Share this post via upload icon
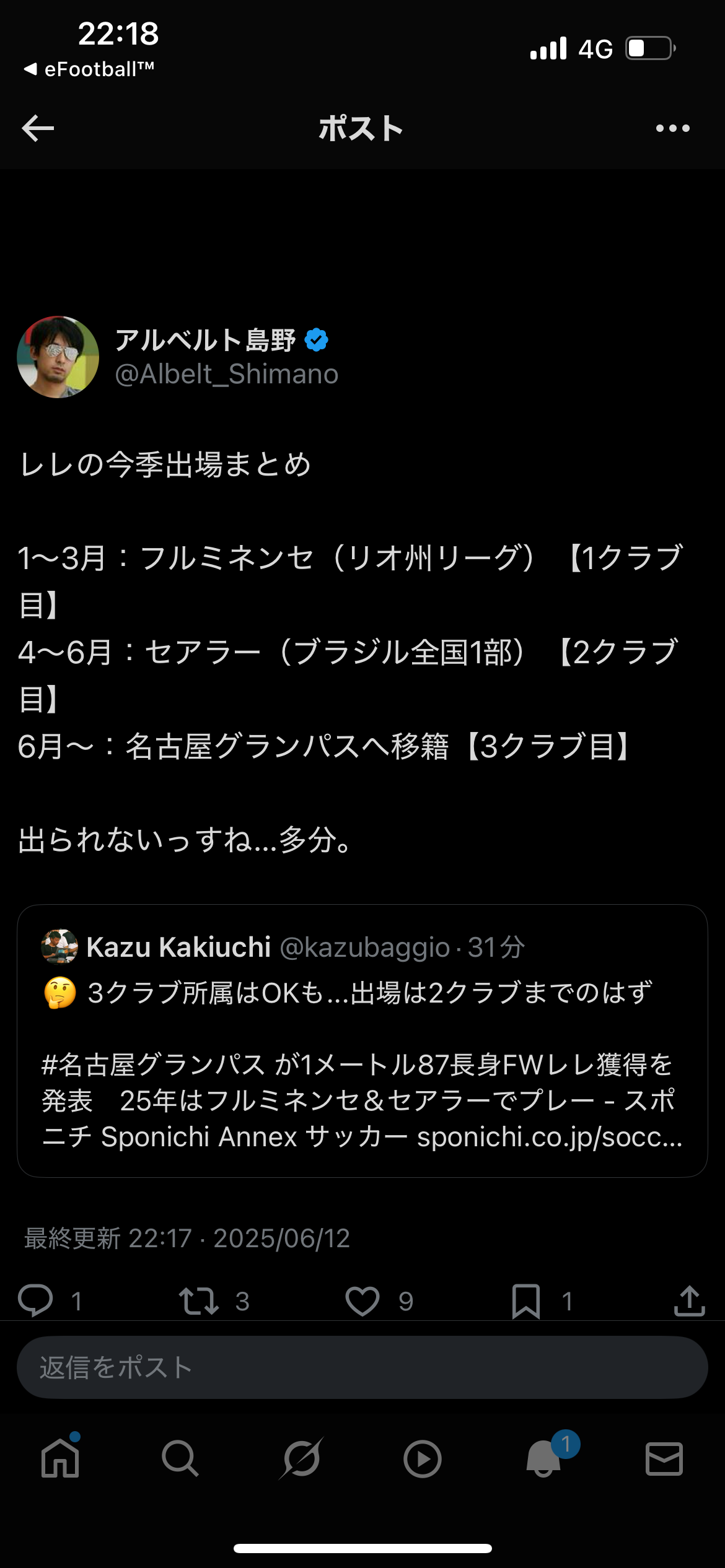 689,1300
